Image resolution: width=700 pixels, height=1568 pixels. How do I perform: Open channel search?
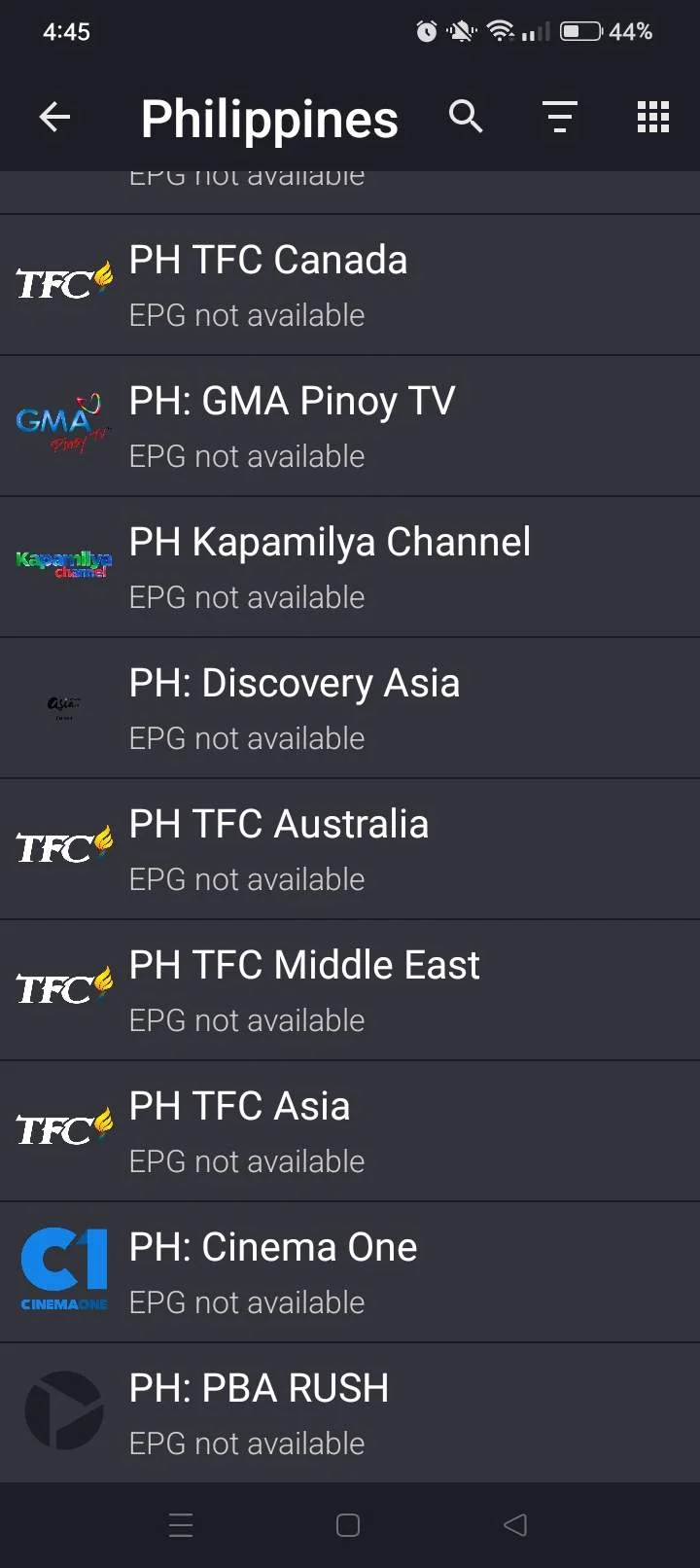tap(466, 117)
